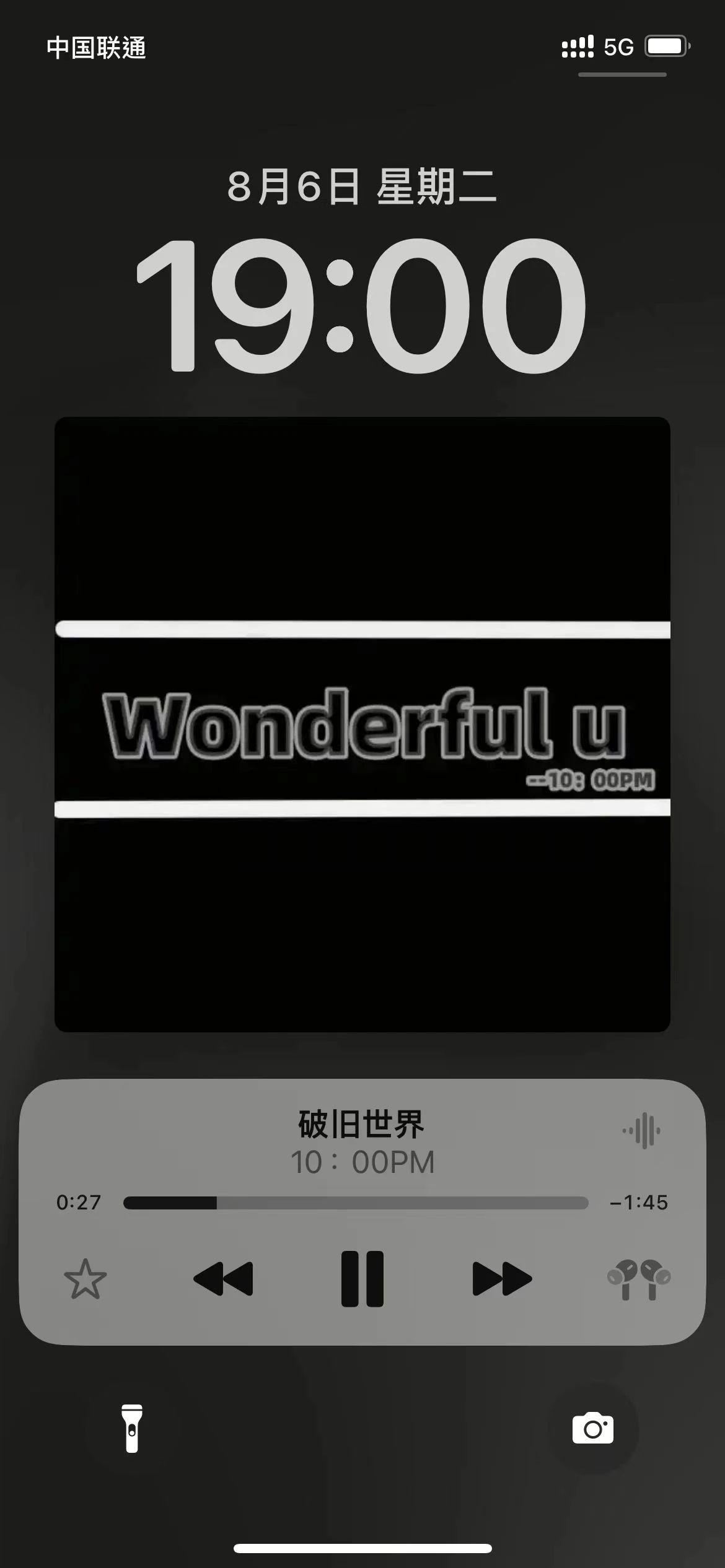
Task: Open the music app via waveform icon
Action: click(x=642, y=1131)
